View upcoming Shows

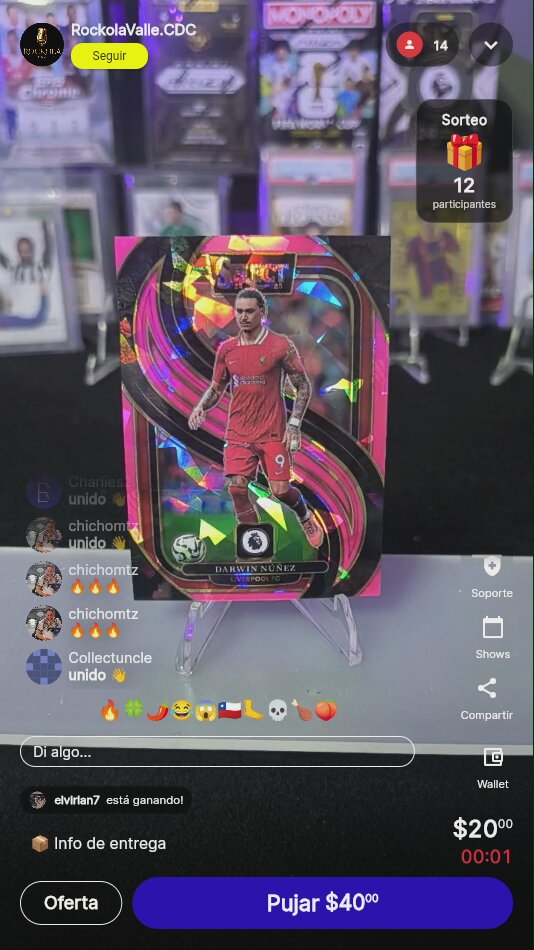tap(492, 637)
